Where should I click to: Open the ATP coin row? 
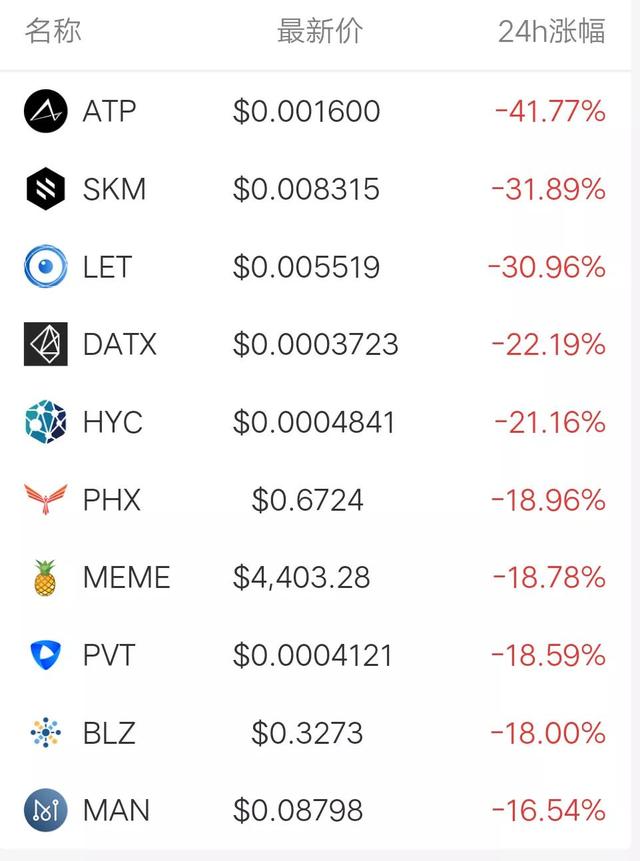point(110,111)
